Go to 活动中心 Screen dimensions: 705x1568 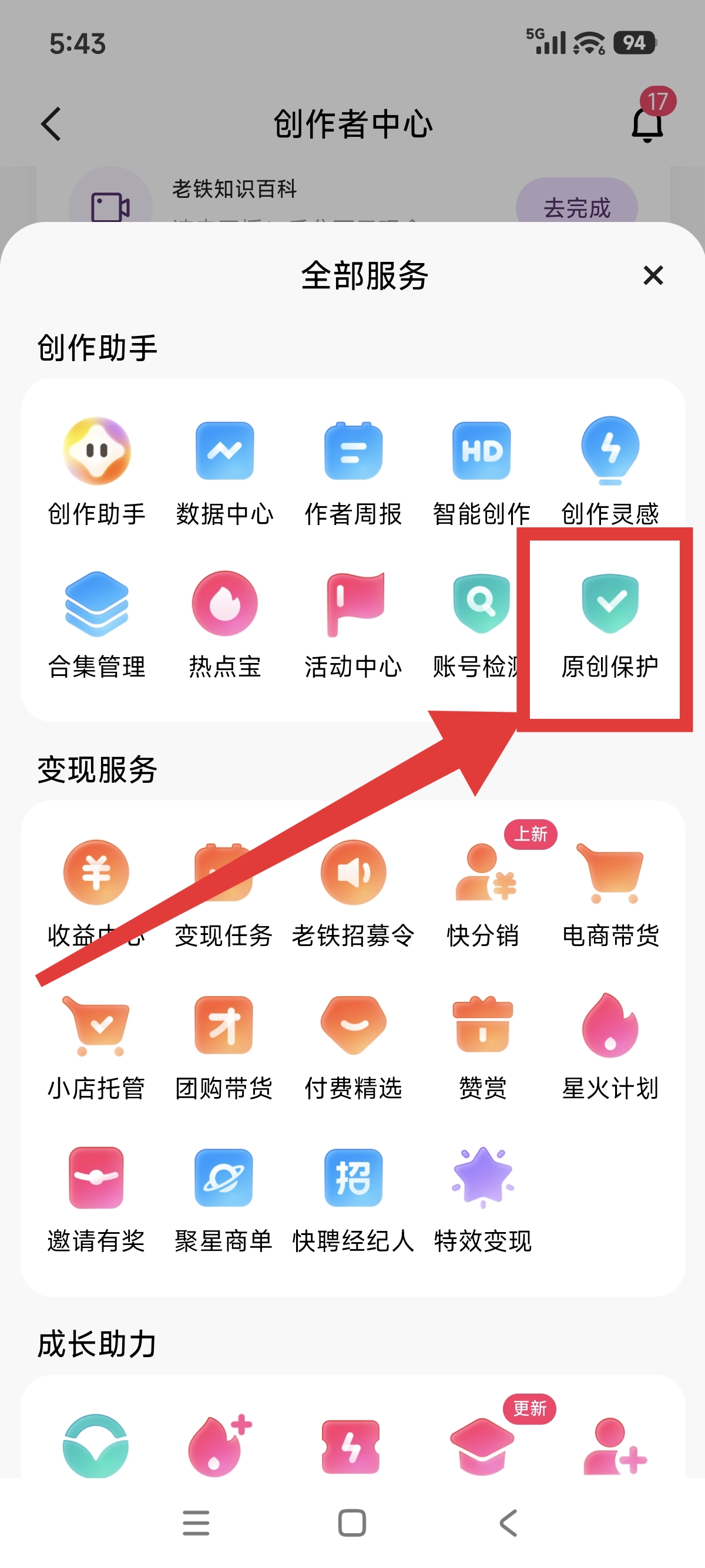pos(353,625)
